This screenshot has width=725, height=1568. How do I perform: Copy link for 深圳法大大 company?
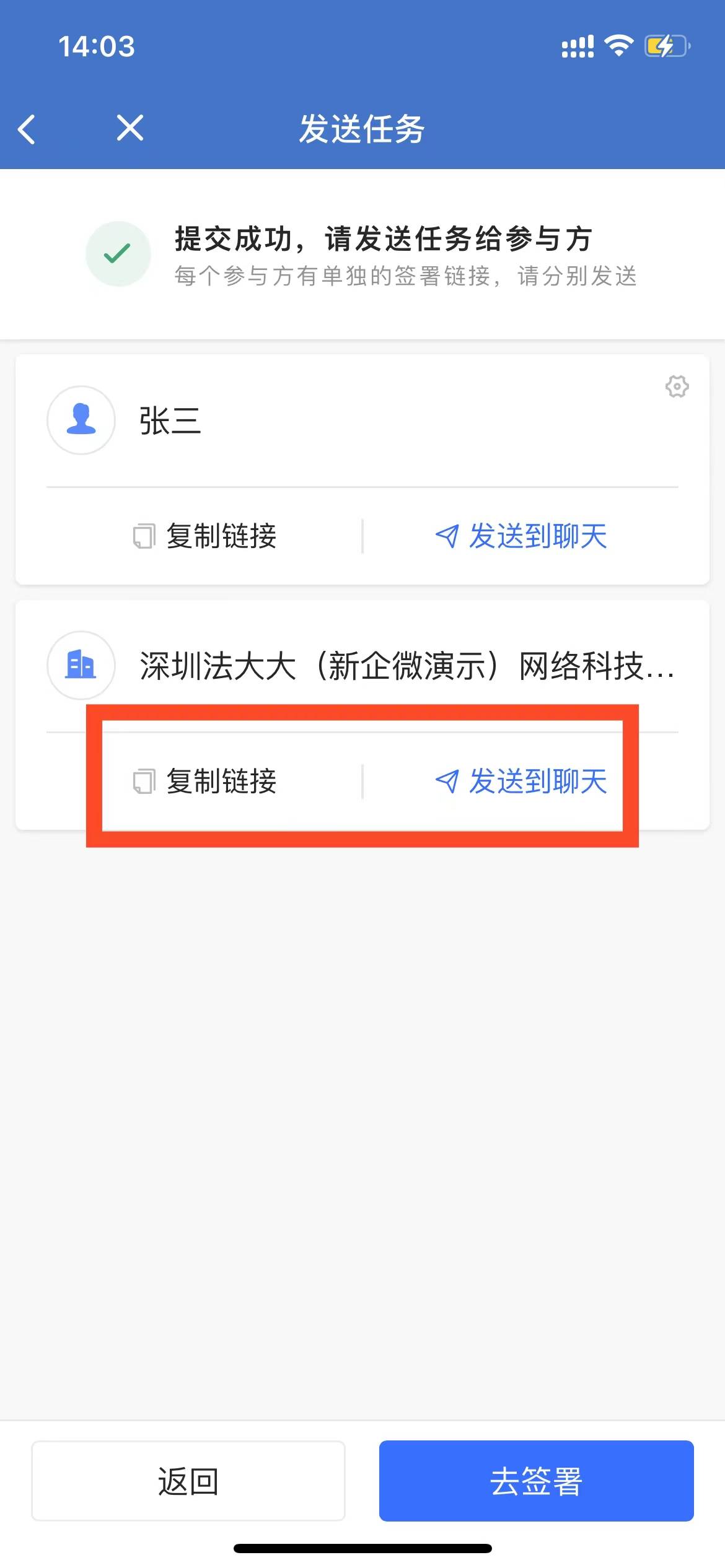pyautogui.click(x=206, y=782)
